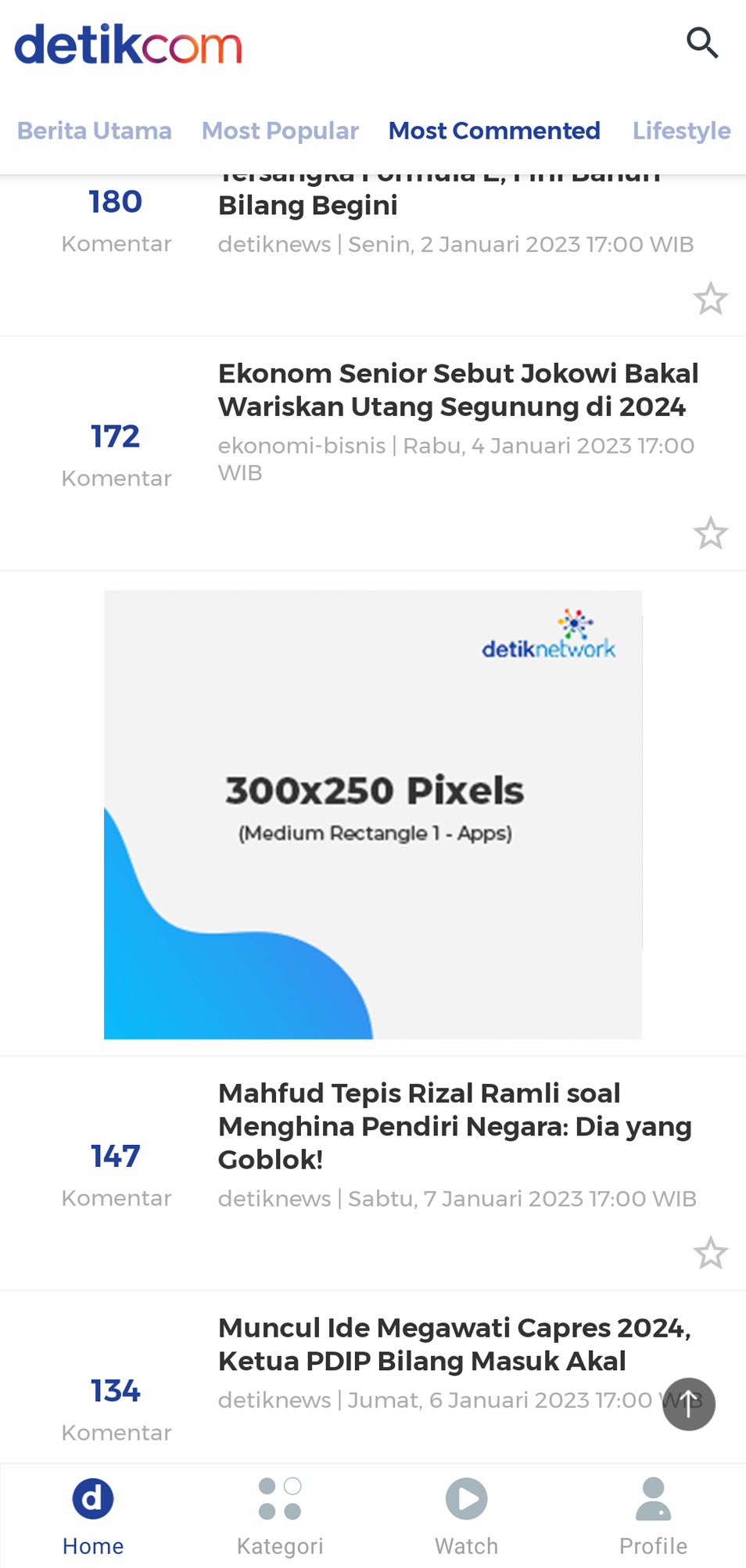The height and width of the screenshot is (1568, 746).
Task: Read Mahfud Tepis Rizal Ramli article
Action: (455, 1126)
